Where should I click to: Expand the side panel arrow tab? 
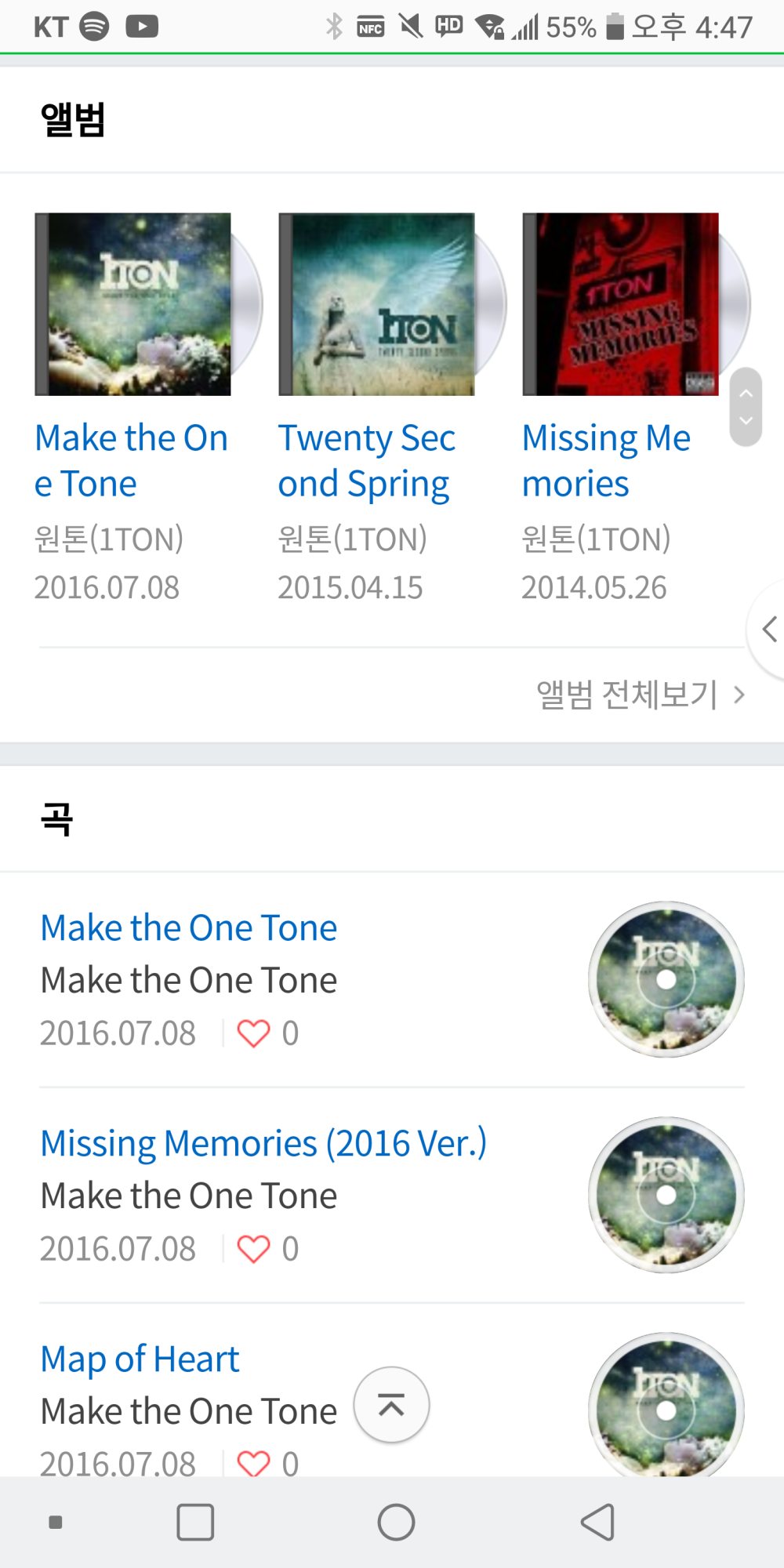768,629
